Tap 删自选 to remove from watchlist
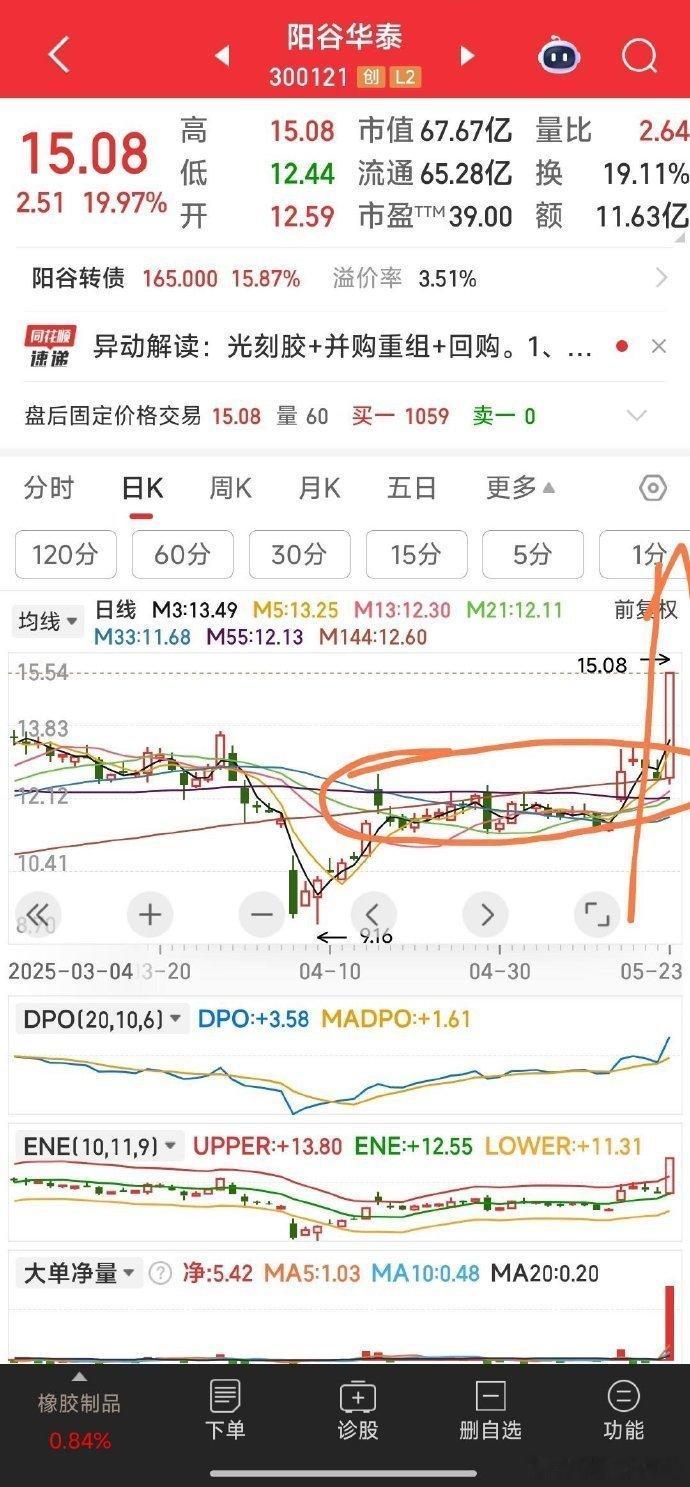Screen dimensions: 690x1487 click(490, 1411)
